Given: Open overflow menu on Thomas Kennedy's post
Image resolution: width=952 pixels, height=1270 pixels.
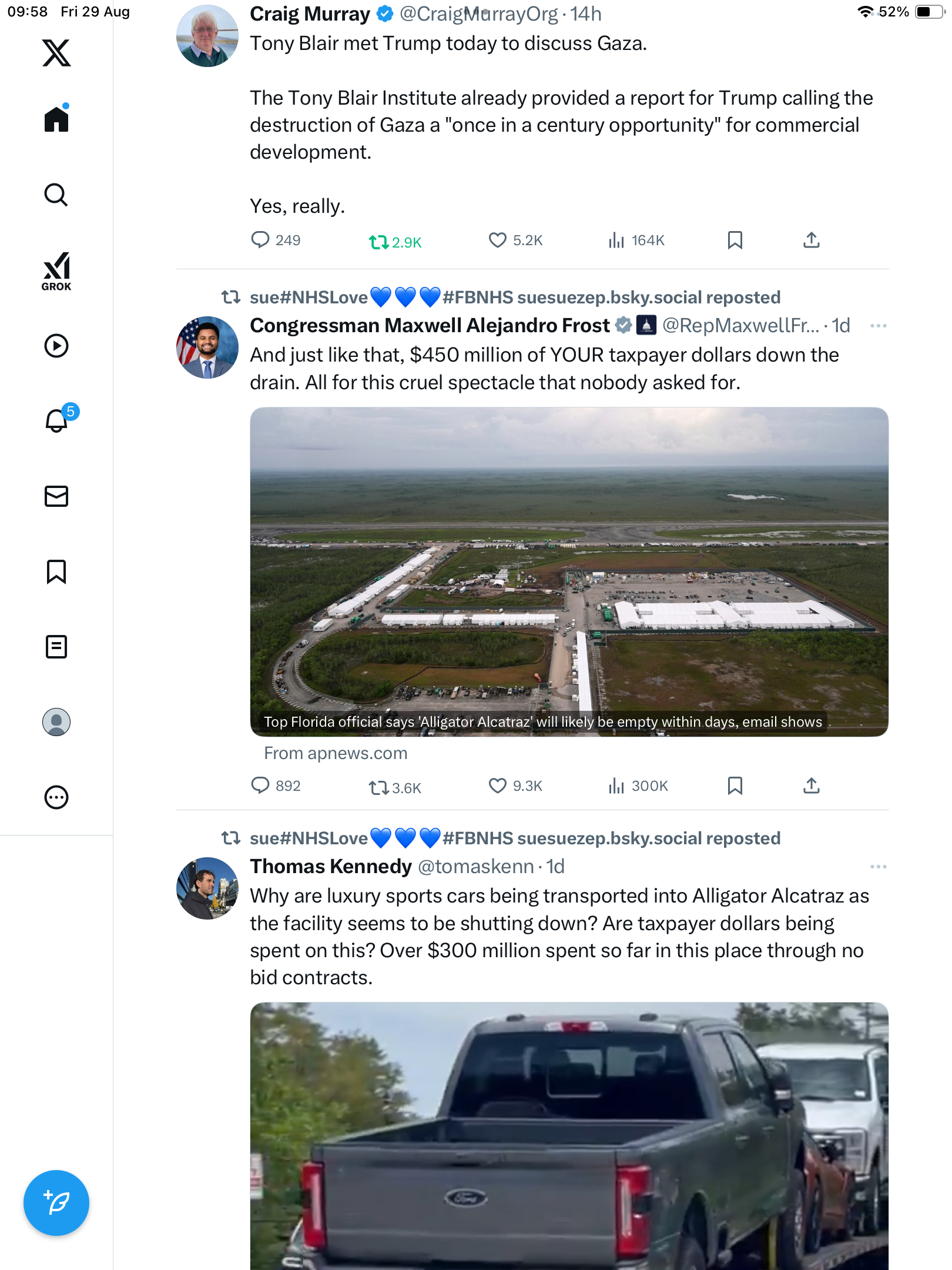Looking at the screenshot, I should 878,867.
